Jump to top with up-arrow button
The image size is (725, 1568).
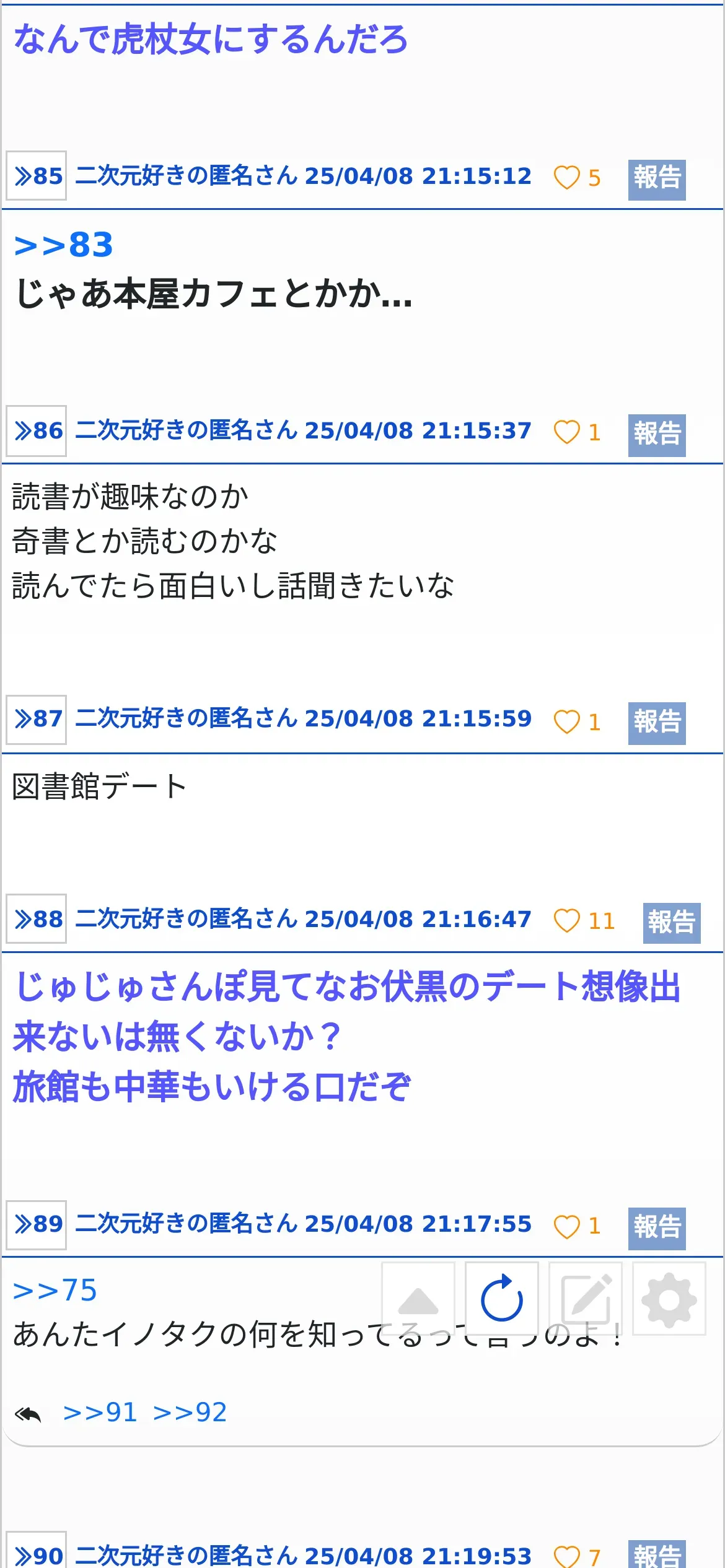click(x=418, y=1299)
